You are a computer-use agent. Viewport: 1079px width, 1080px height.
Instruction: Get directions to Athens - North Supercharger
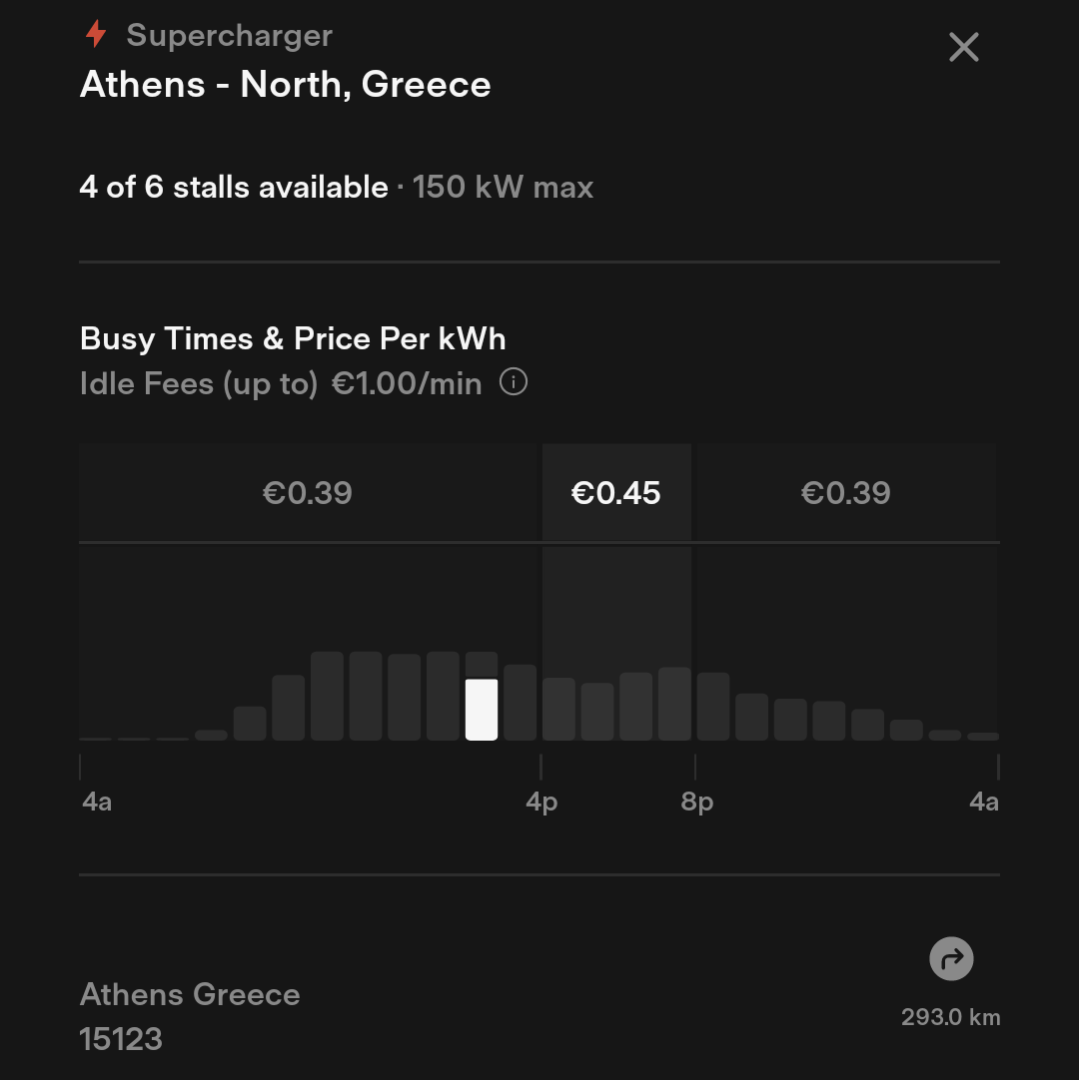click(950, 960)
